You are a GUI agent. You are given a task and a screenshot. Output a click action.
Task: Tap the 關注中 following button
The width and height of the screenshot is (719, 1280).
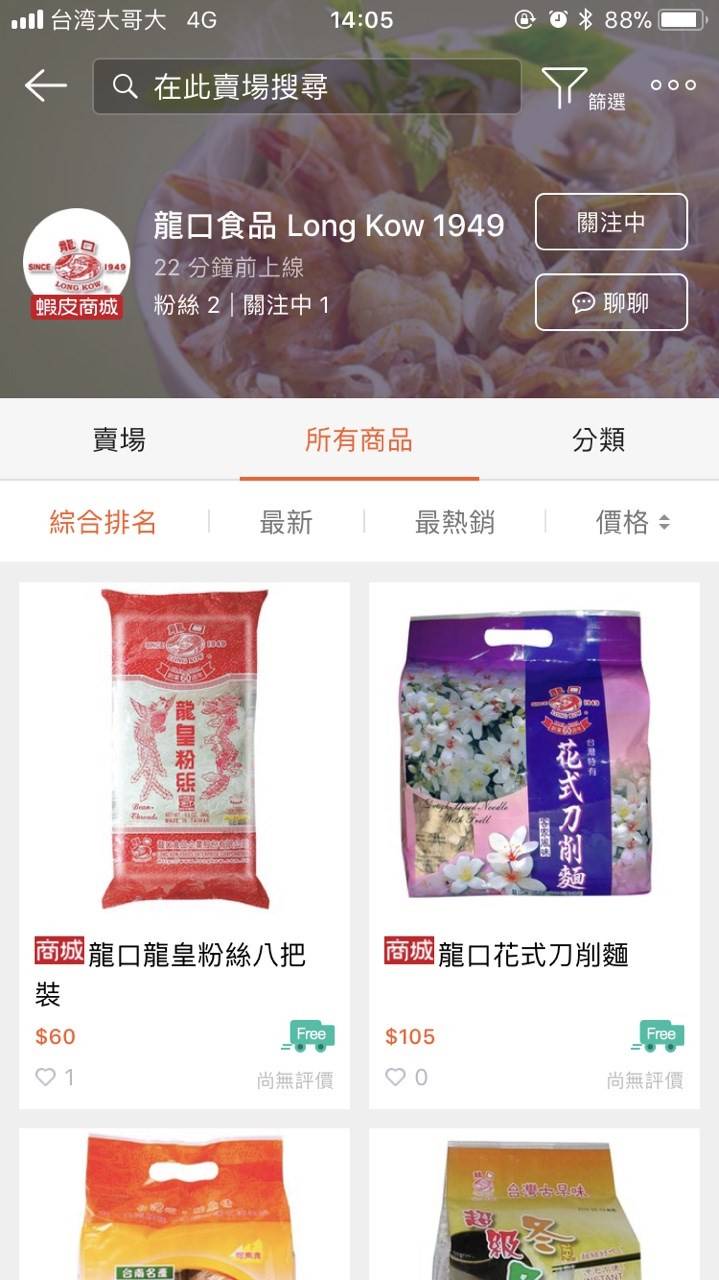611,222
